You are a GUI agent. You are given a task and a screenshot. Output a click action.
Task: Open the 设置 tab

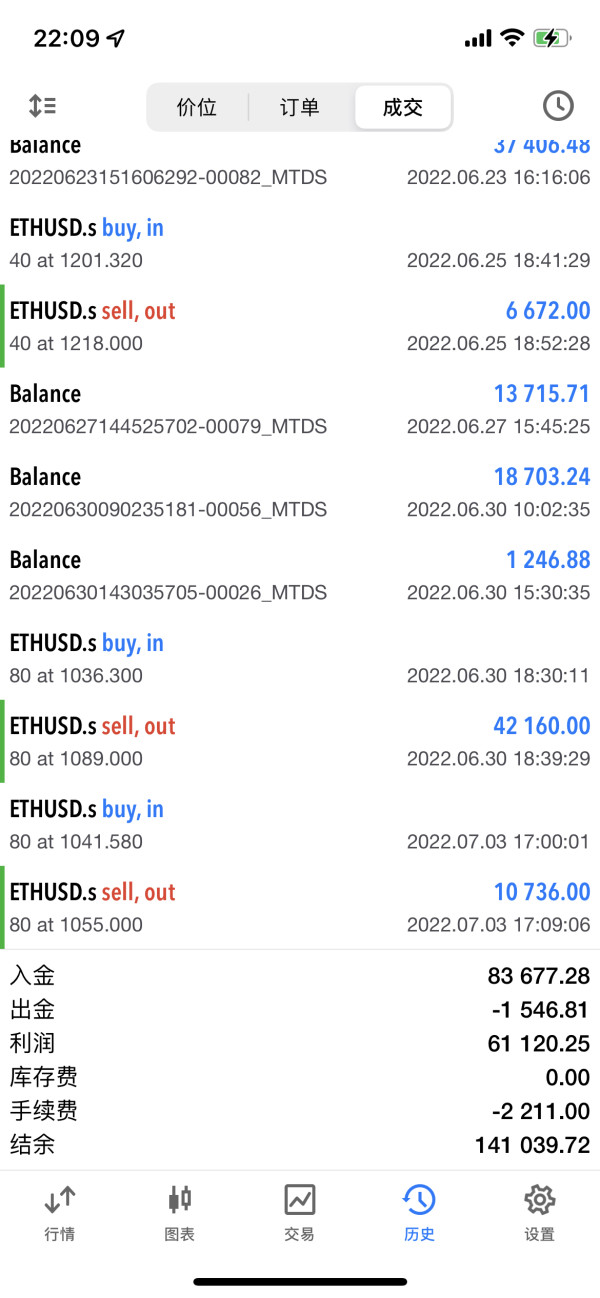[539, 1211]
